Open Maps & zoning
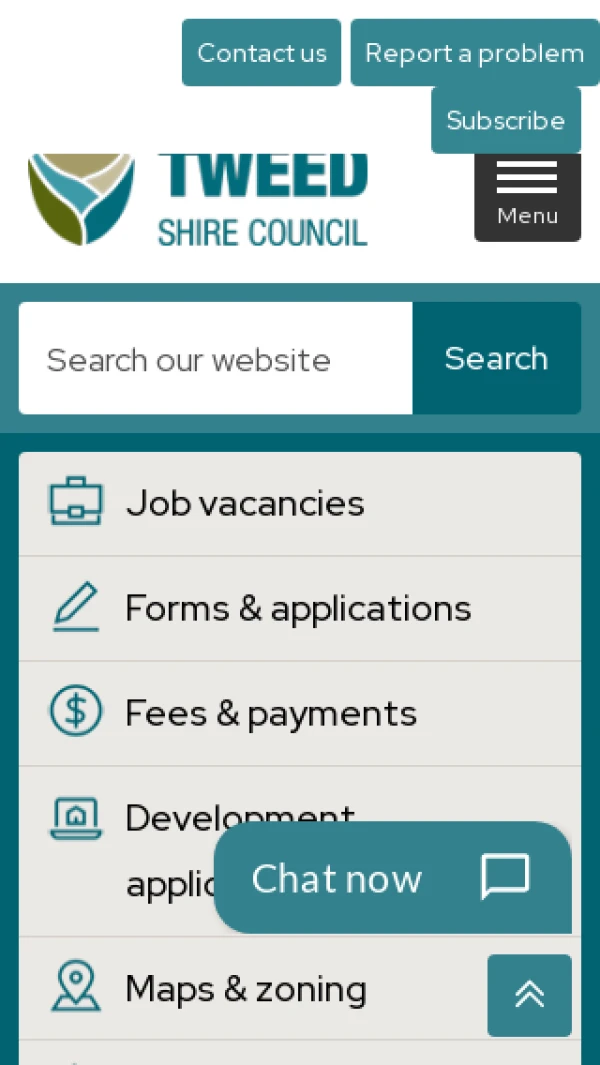Viewport: 600px width, 1065px height. click(245, 989)
